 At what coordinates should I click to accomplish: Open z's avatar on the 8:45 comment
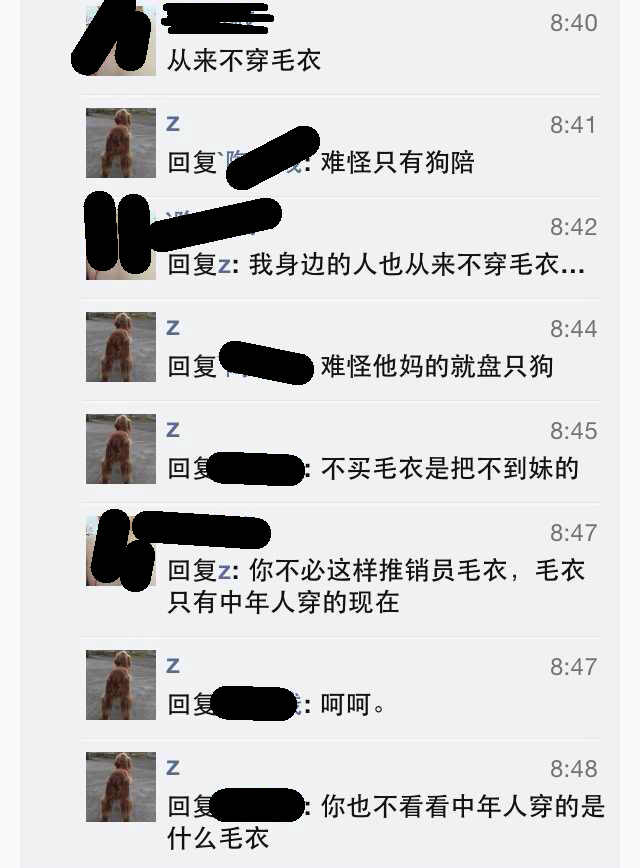121,449
